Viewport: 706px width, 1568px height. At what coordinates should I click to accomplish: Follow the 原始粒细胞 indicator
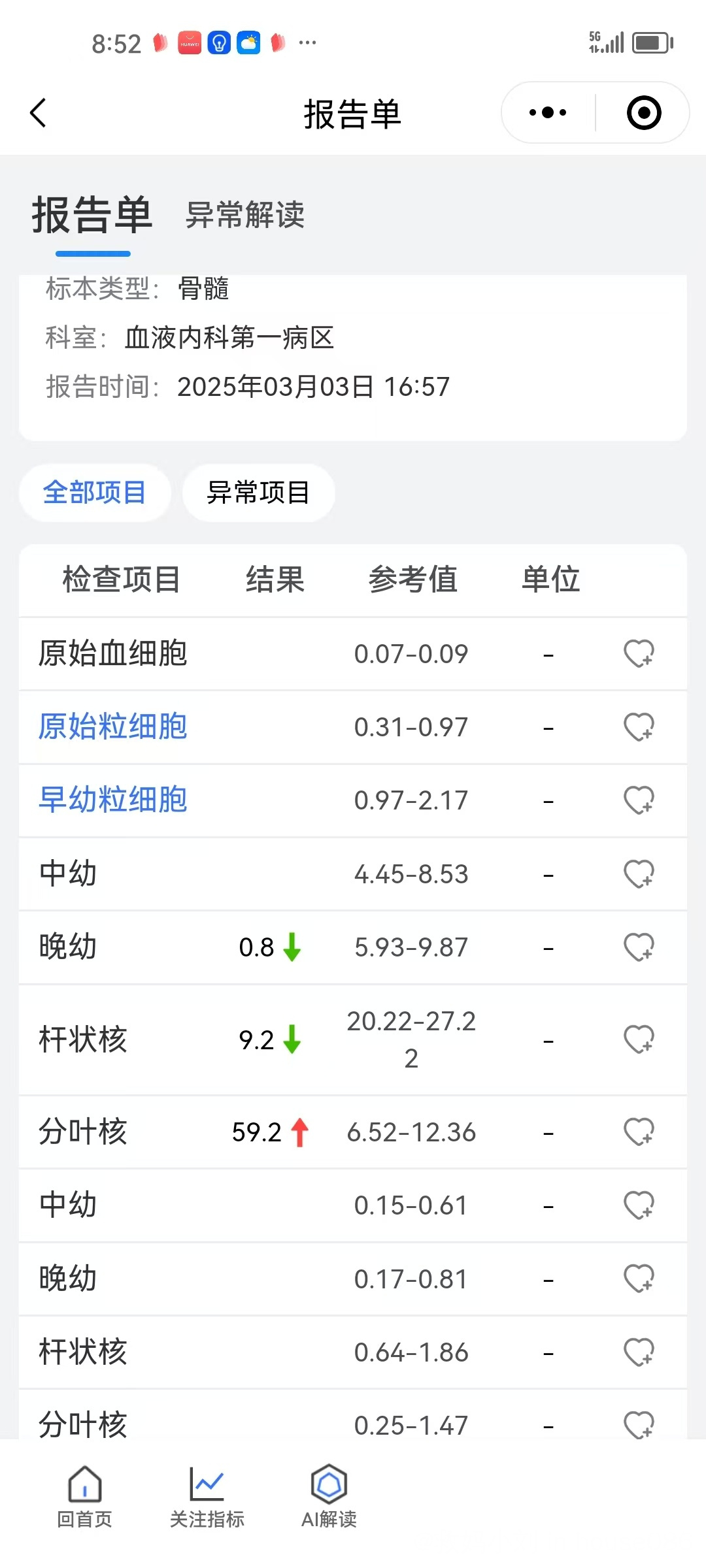click(x=639, y=727)
